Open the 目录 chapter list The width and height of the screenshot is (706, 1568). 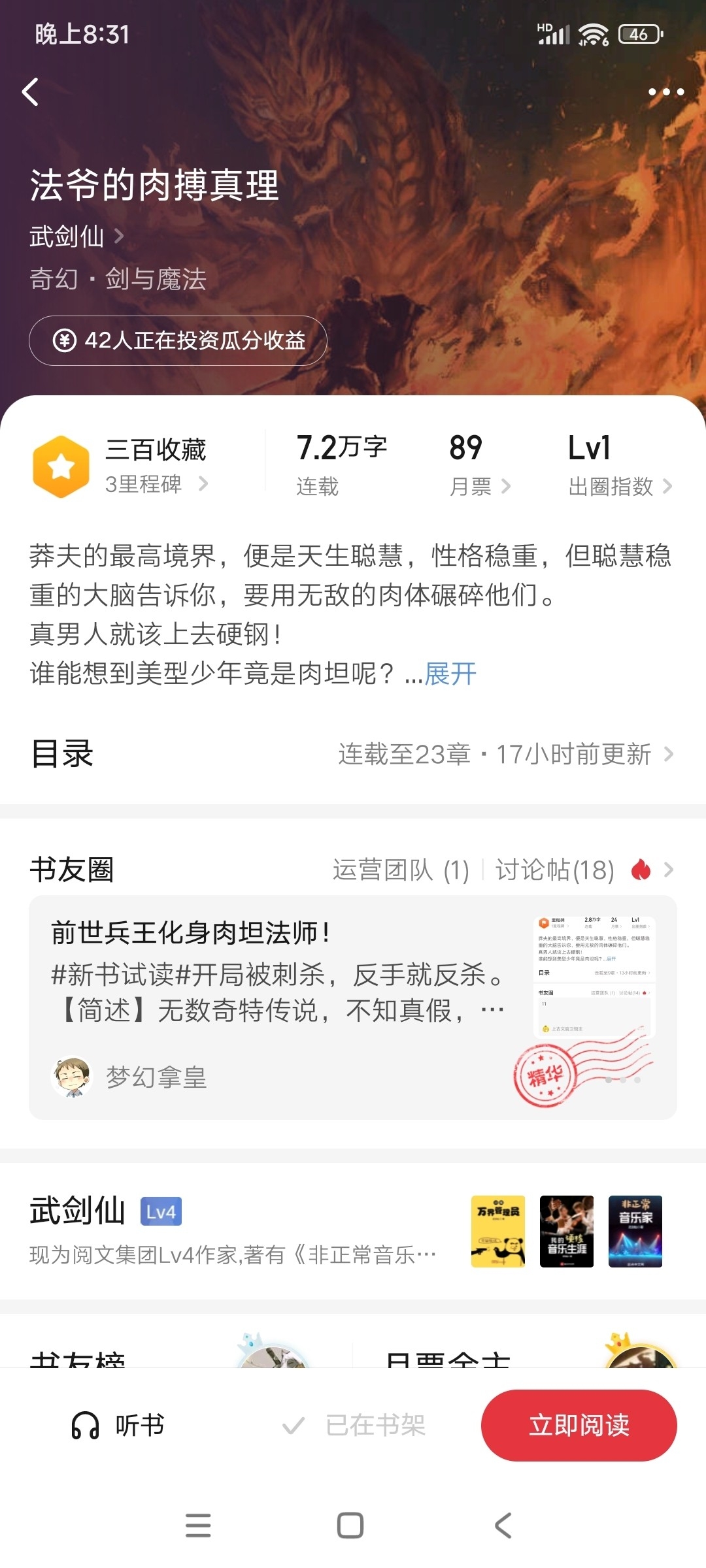(x=353, y=755)
